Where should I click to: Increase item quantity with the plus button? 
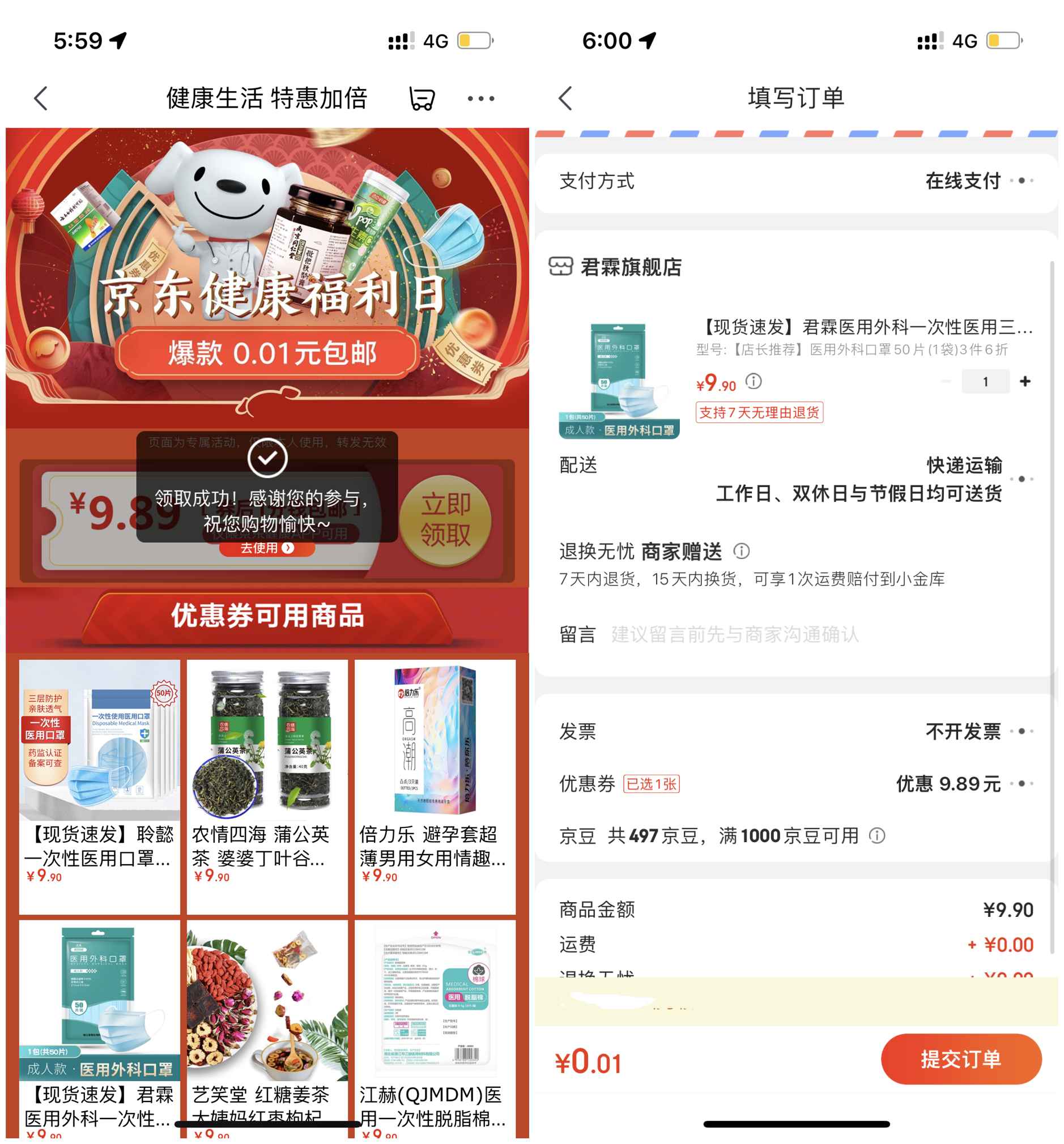[1025, 382]
